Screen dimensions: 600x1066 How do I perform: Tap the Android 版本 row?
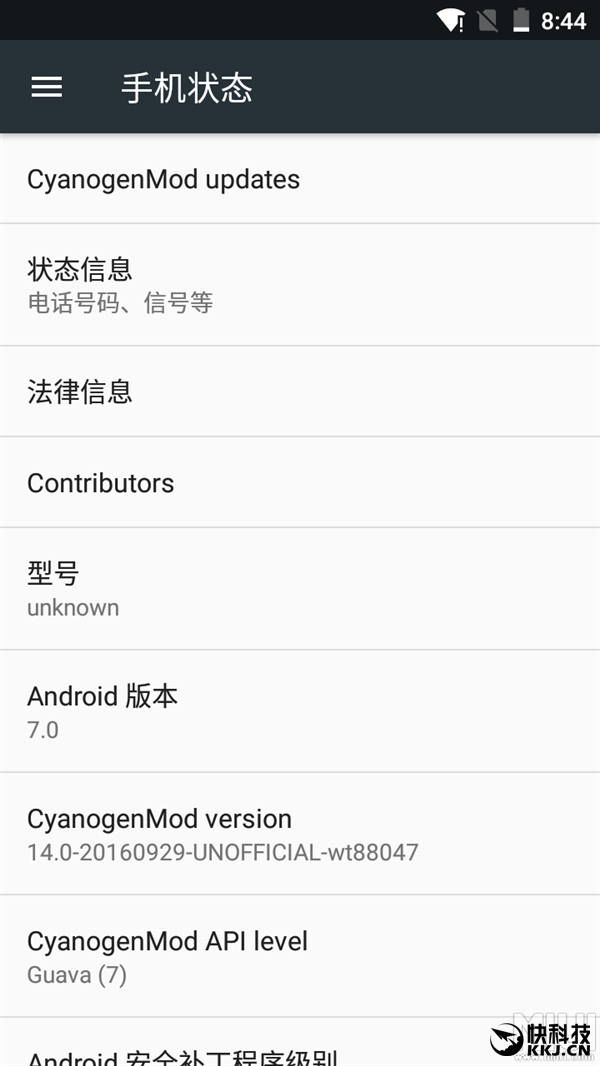click(x=300, y=711)
